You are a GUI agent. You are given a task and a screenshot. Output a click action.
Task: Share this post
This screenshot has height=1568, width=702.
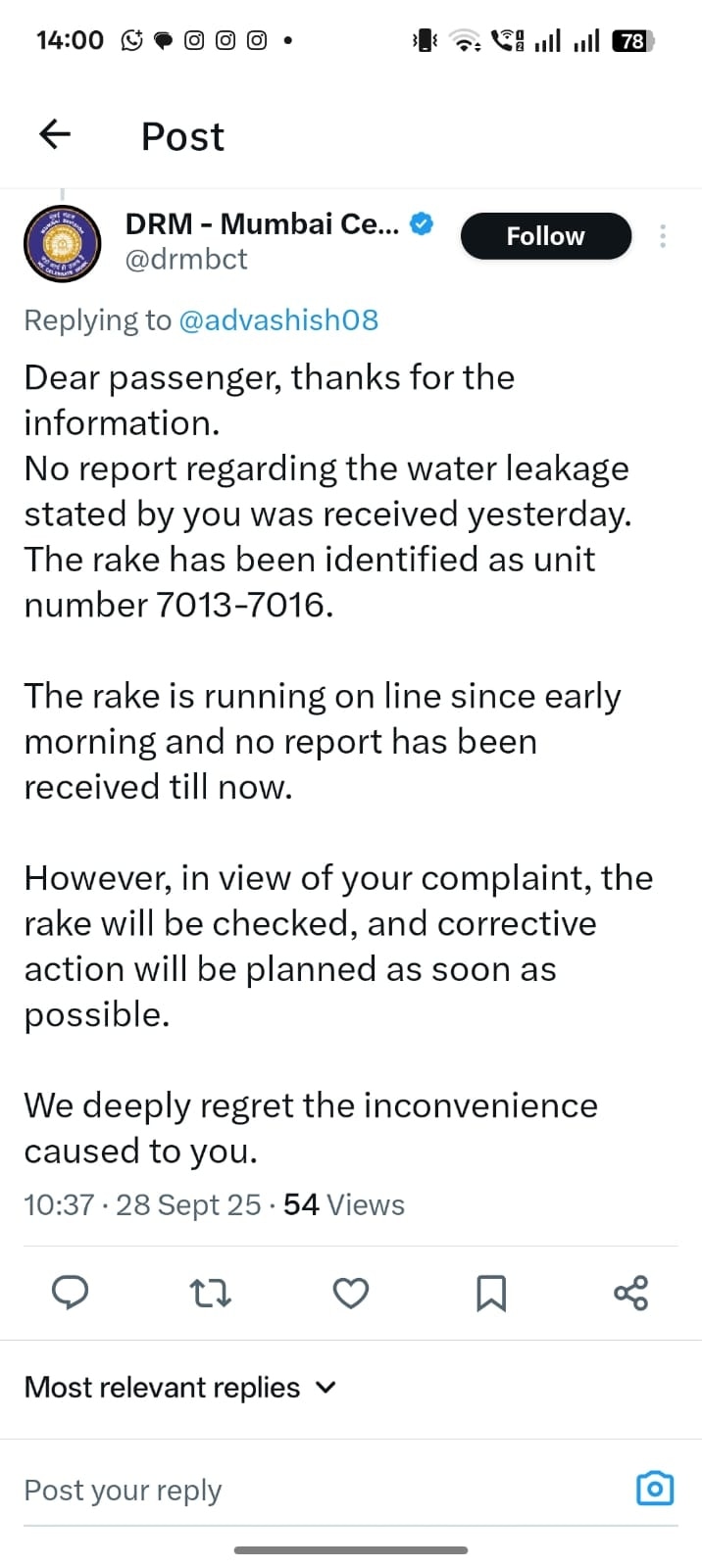[x=630, y=1294]
